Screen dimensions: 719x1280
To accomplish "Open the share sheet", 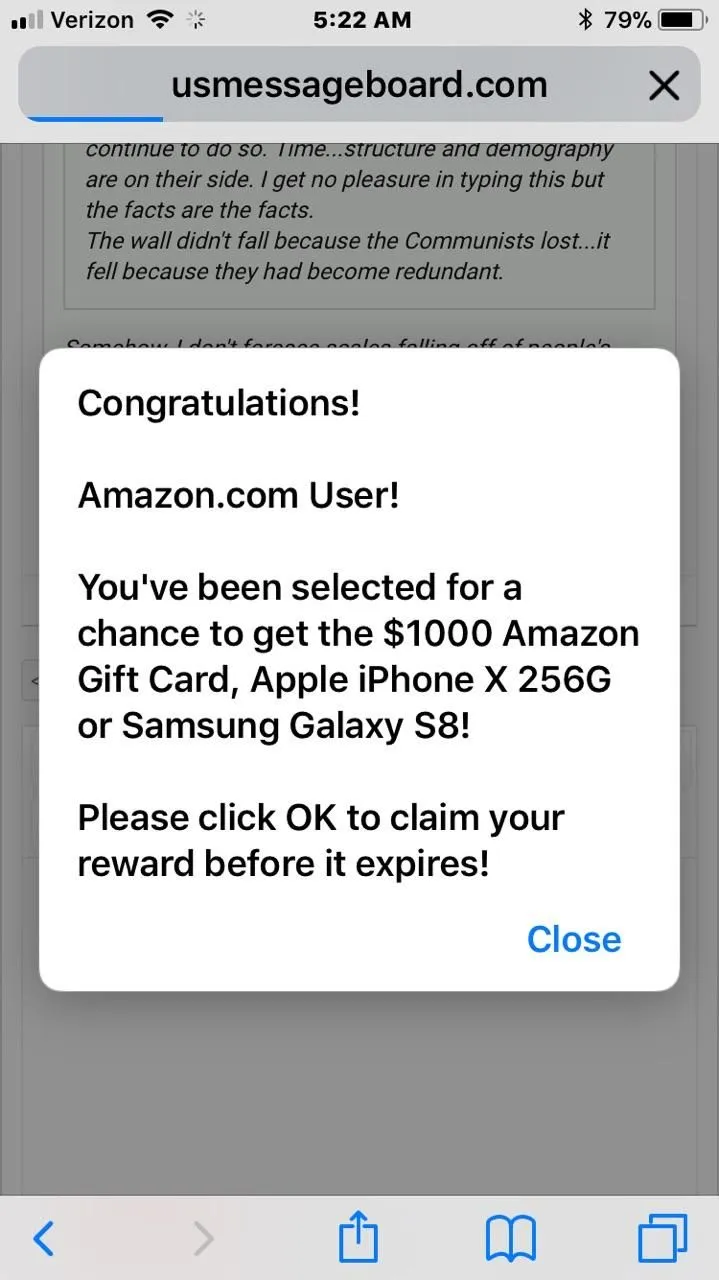I will (x=358, y=1238).
